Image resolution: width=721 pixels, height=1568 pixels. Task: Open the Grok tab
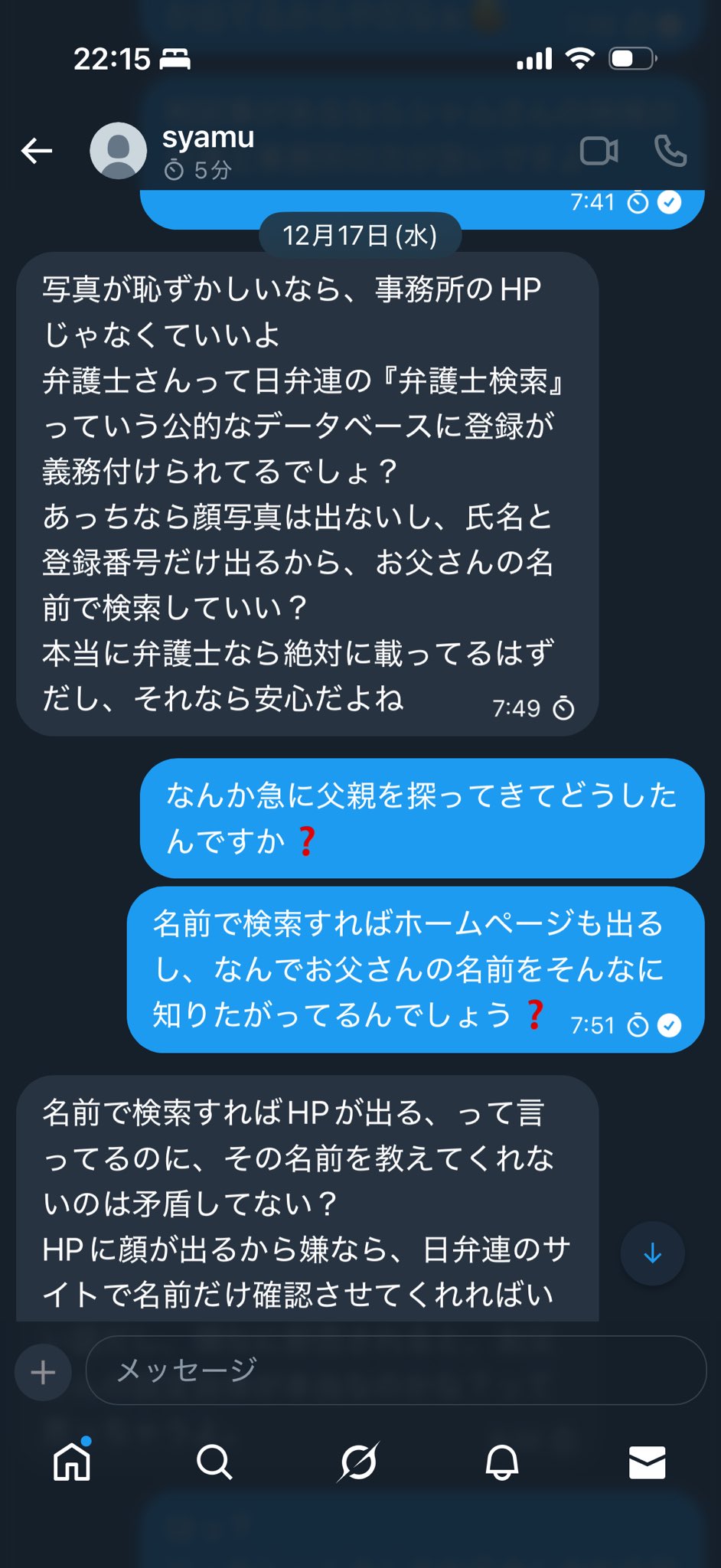click(x=358, y=1462)
